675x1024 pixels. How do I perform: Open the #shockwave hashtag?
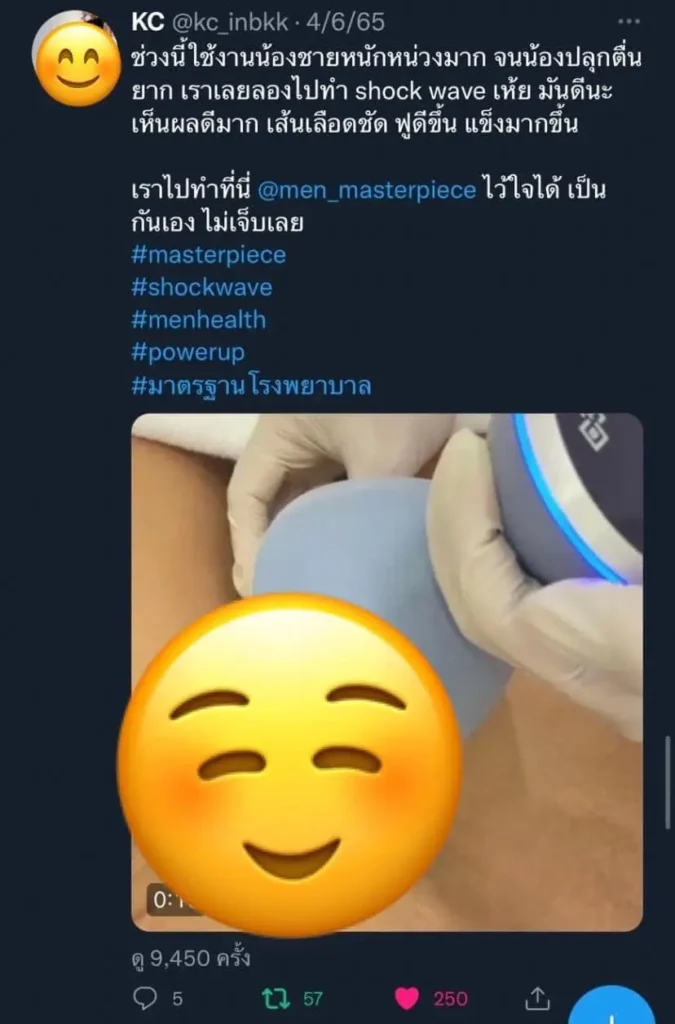tap(202, 288)
